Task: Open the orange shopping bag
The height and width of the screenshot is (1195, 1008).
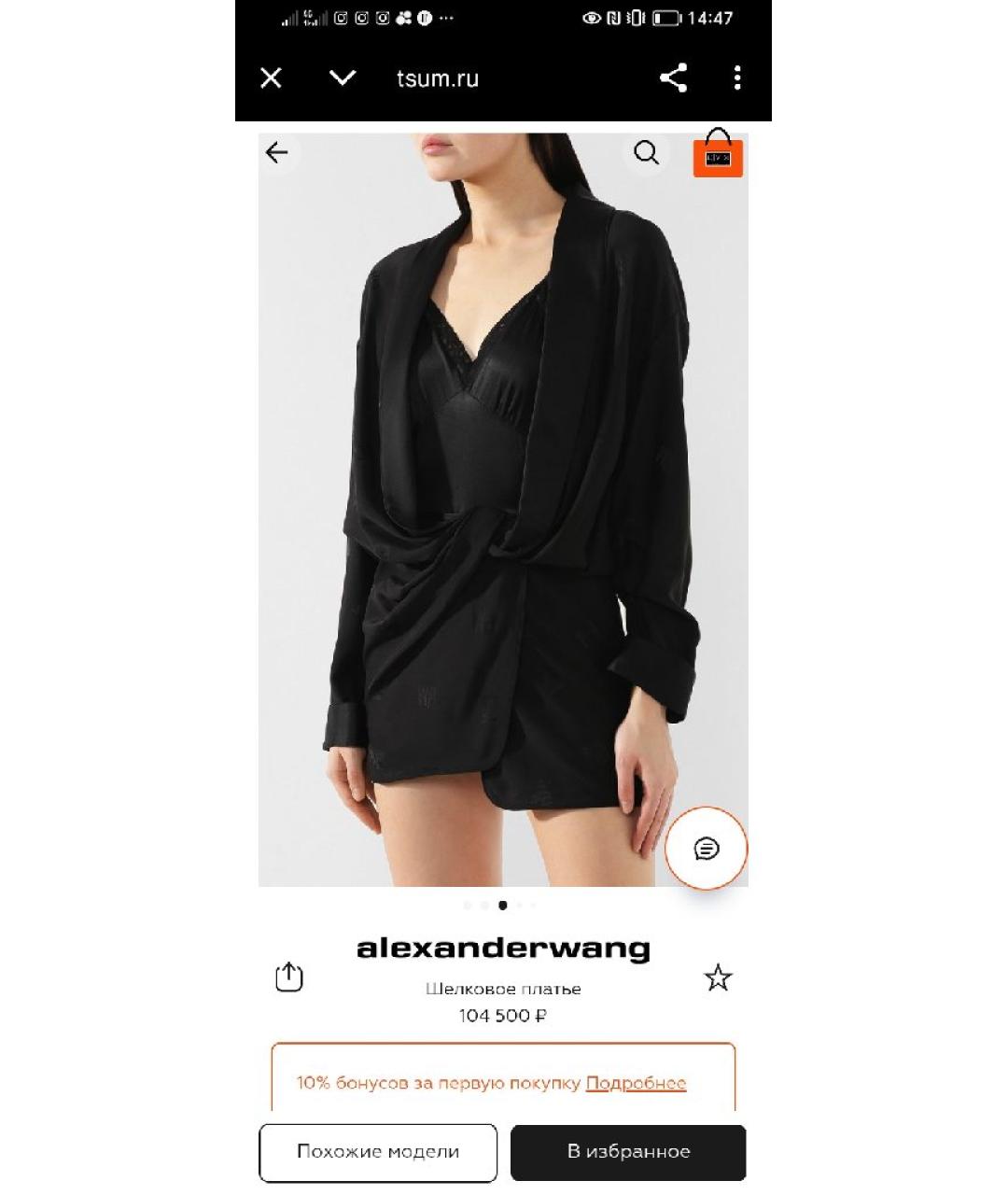Action: pyautogui.click(x=717, y=155)
